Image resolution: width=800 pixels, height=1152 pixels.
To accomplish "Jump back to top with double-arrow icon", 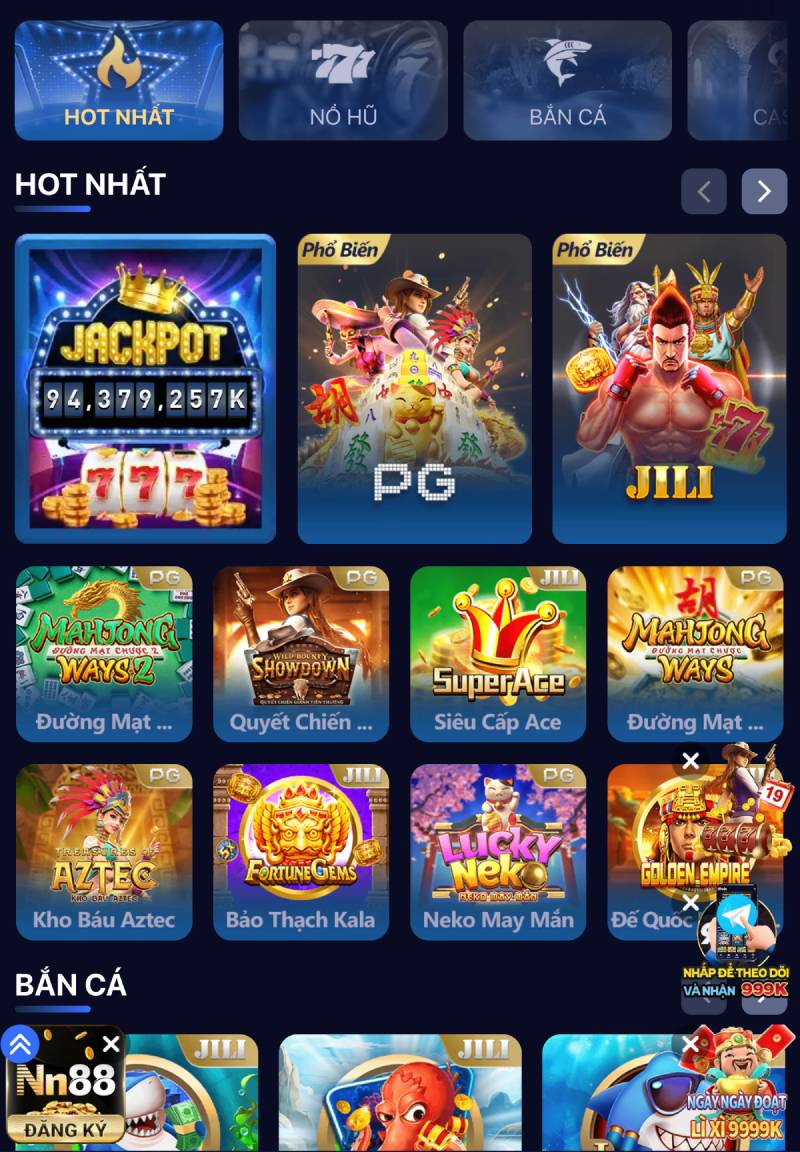I will pyautogui.click(x=20, y=1044).
